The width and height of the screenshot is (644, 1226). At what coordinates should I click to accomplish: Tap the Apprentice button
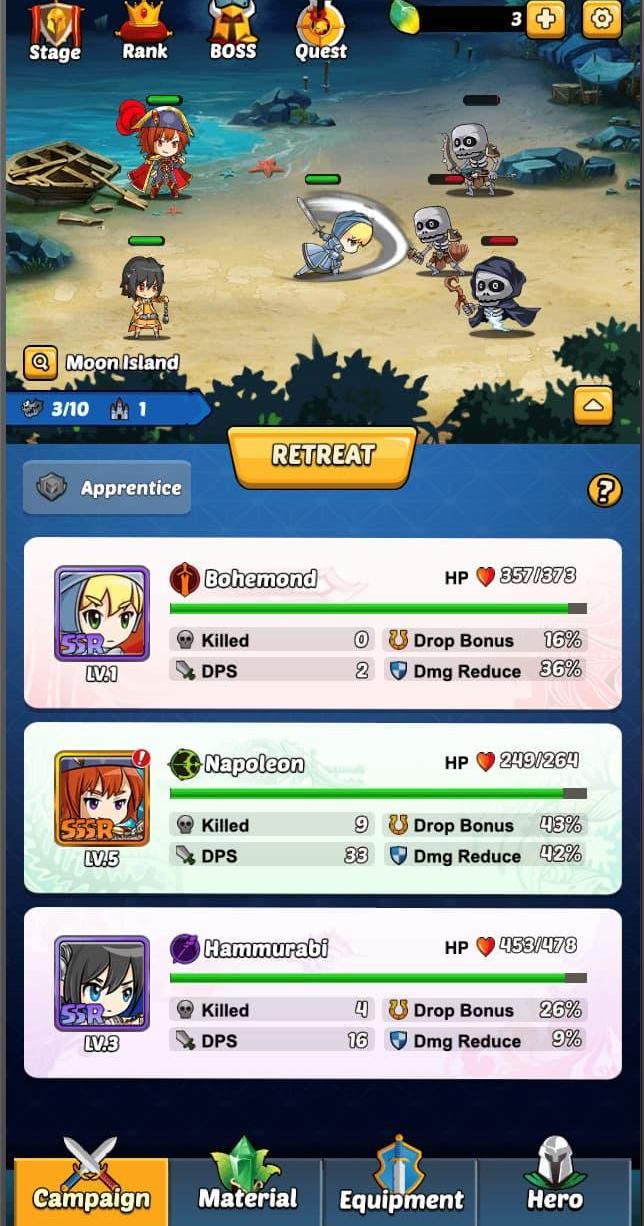[x=107, y=488]
